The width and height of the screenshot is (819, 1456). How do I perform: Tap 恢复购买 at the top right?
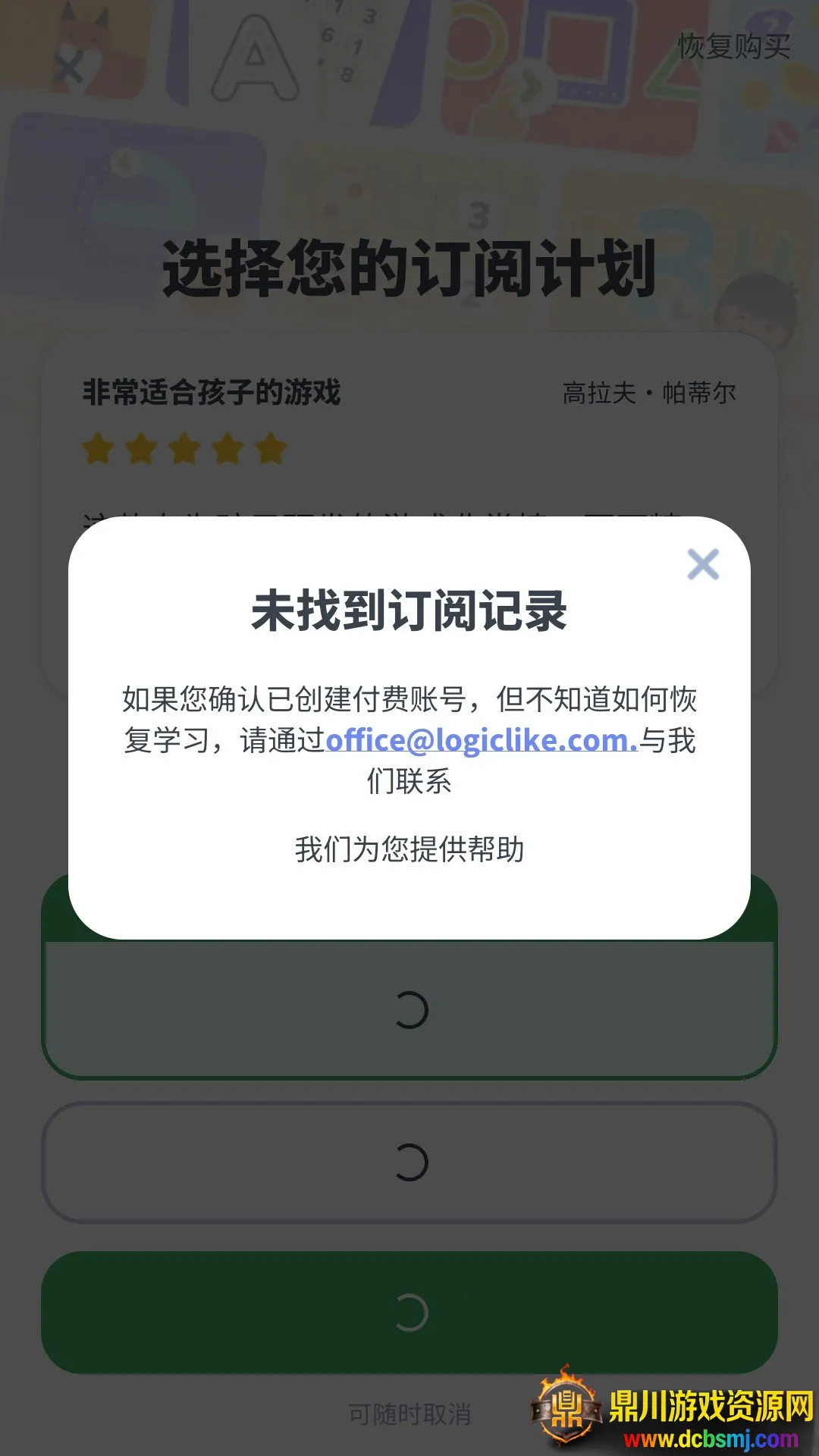click(x=733, y=47)
